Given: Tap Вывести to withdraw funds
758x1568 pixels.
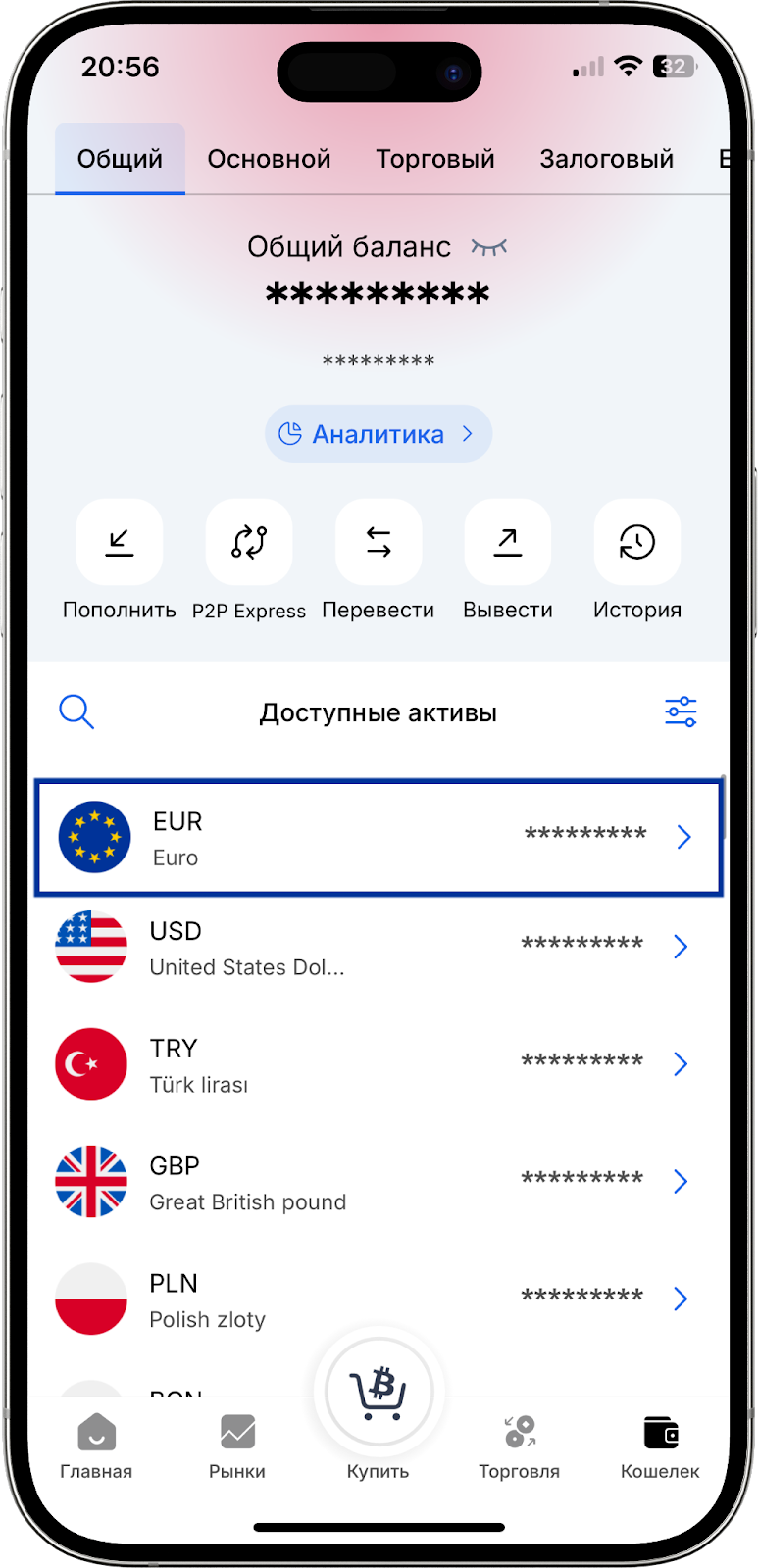Looking at the screenshot, I should [x=508, y=542].
